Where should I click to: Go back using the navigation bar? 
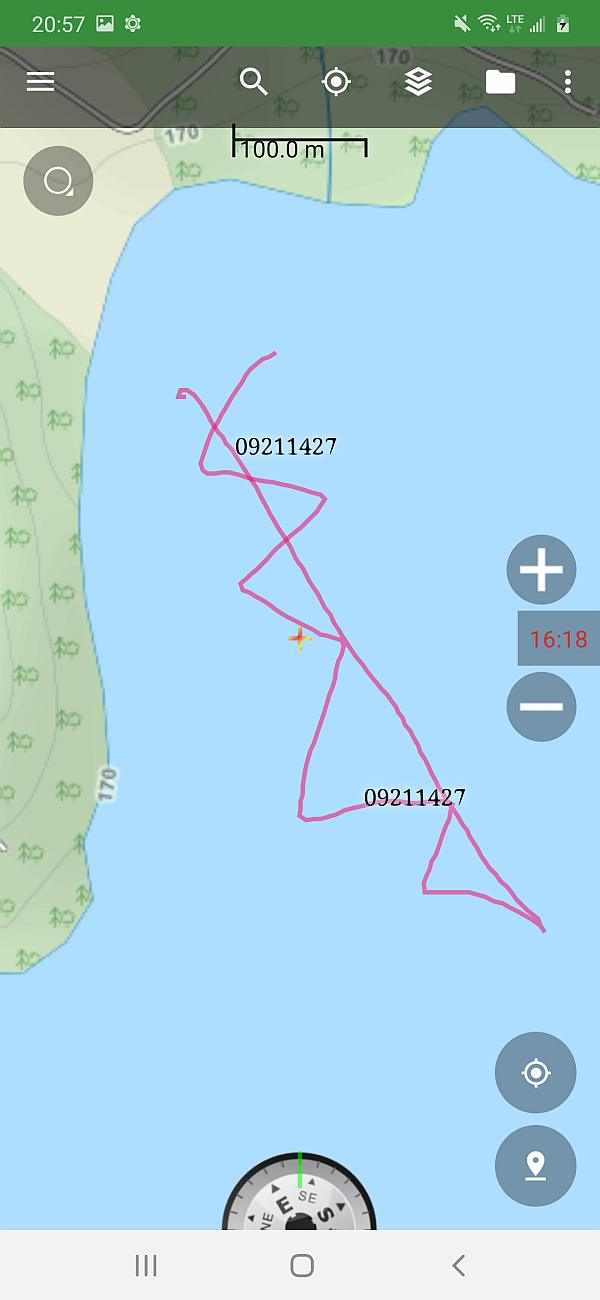click(458, 1265)
